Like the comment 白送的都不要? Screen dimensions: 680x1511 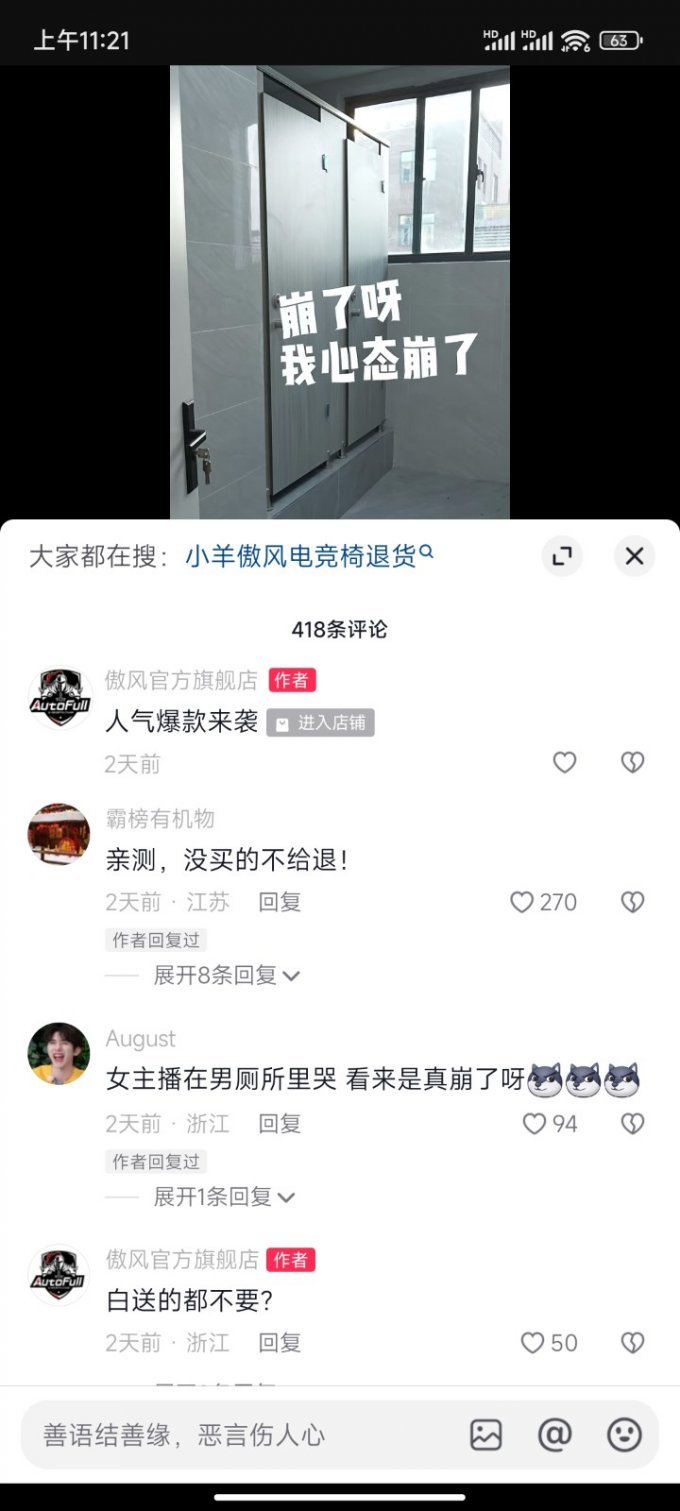pos(533,1343)
